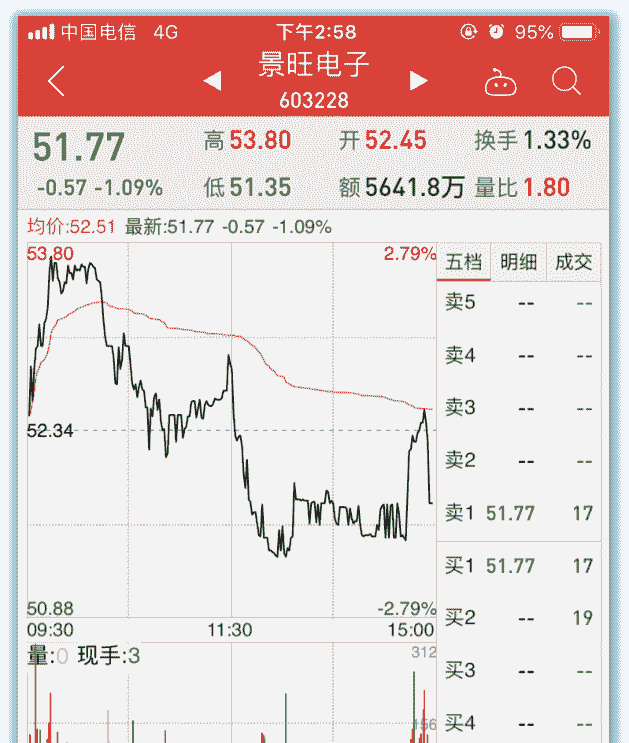Switch to the 成交 tab
This screenshot has height=743, width=629.
[573, 263]
